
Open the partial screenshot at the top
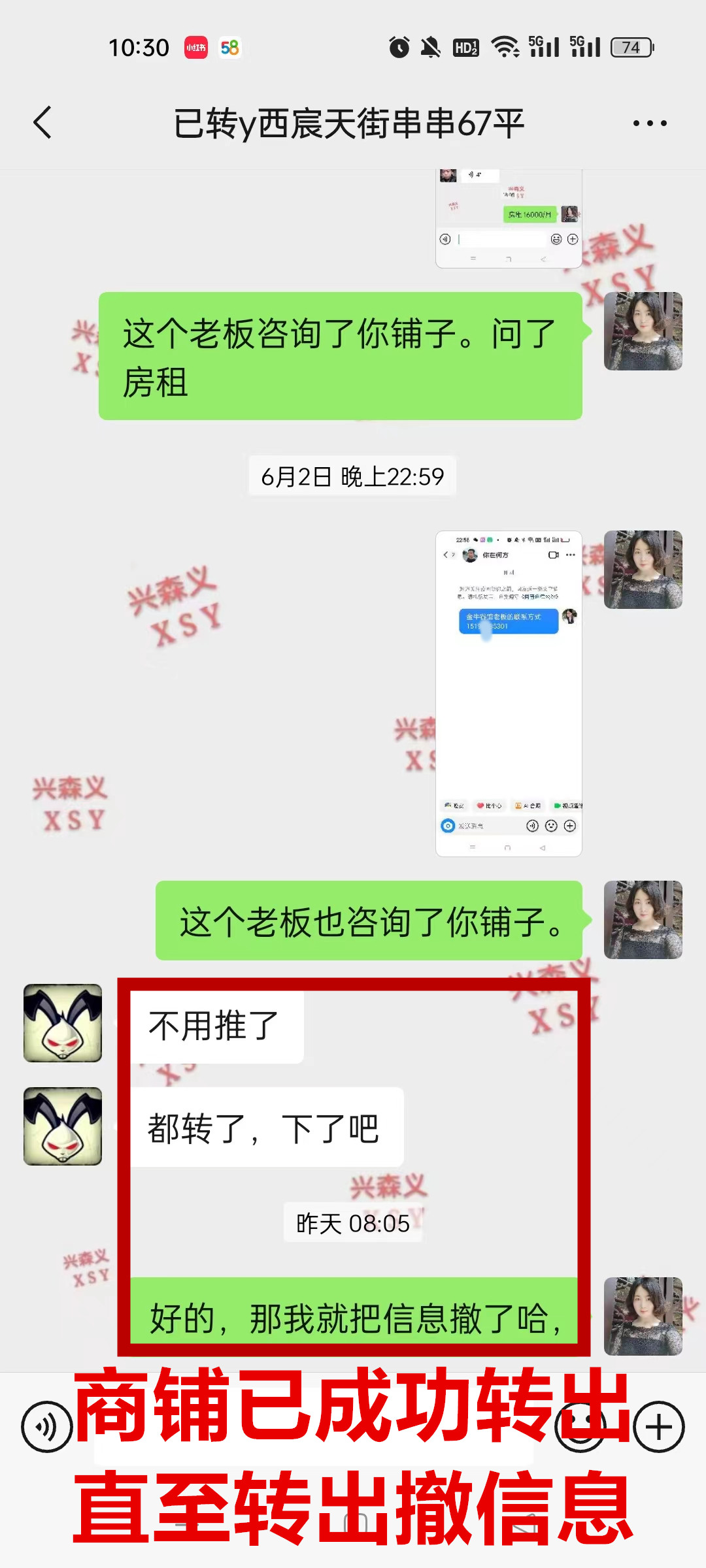pyautogui.click(x=509, y=219)
